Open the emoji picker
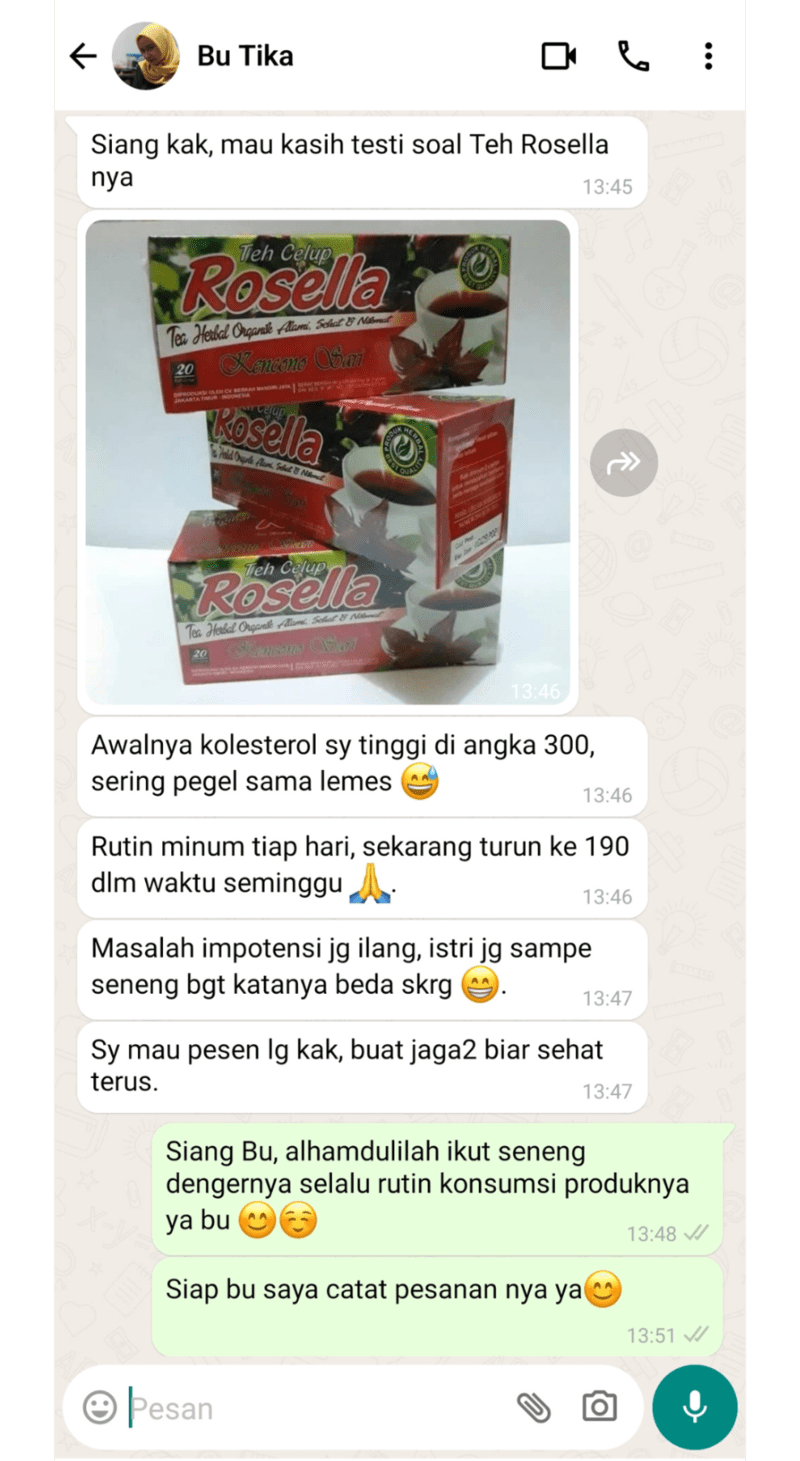800x1461 pixels. [x=99, y=1408]
